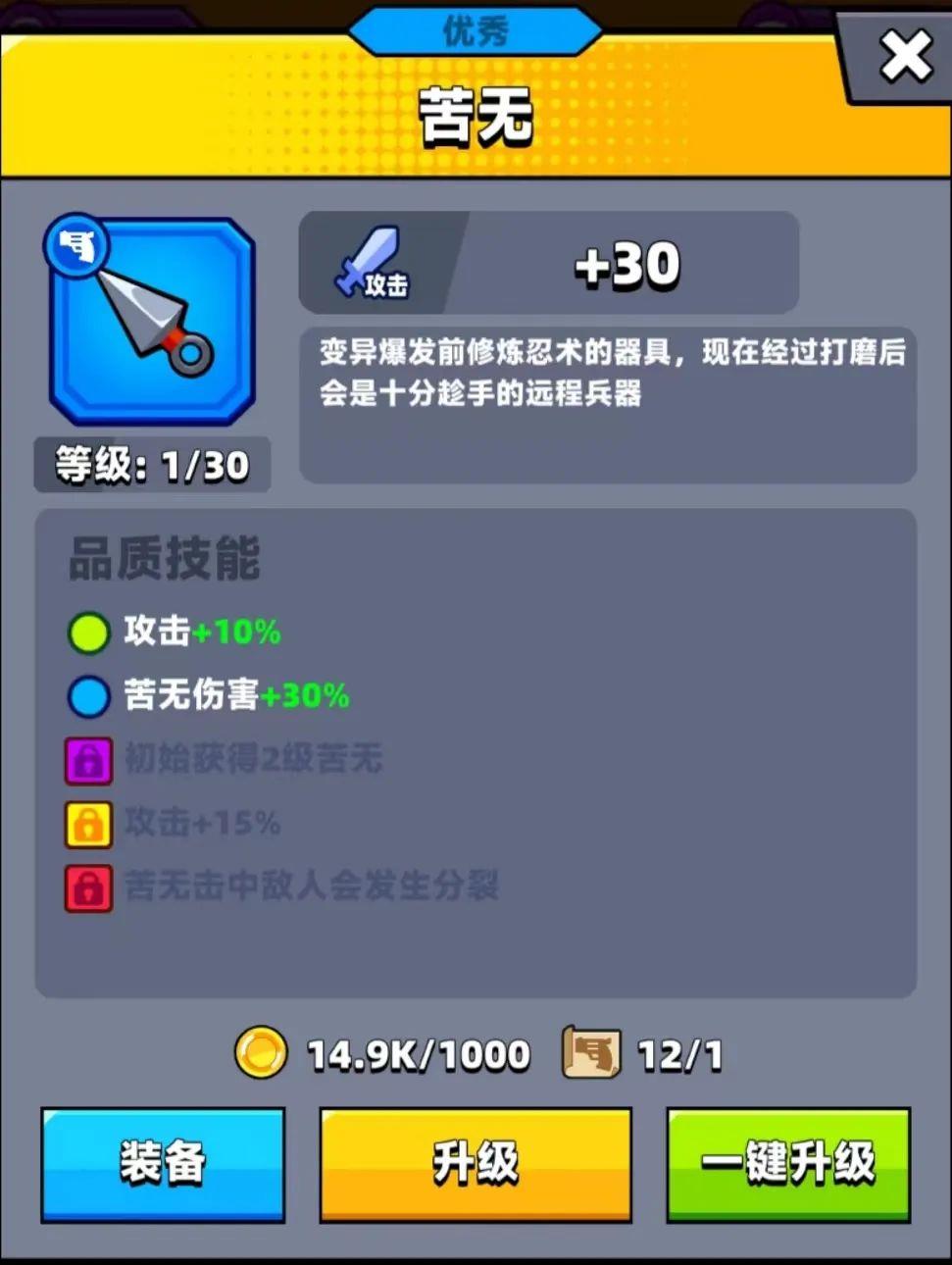Tap the yellow 升级 upgrade button
The image size is (952, 1265).
point(476,1164)
